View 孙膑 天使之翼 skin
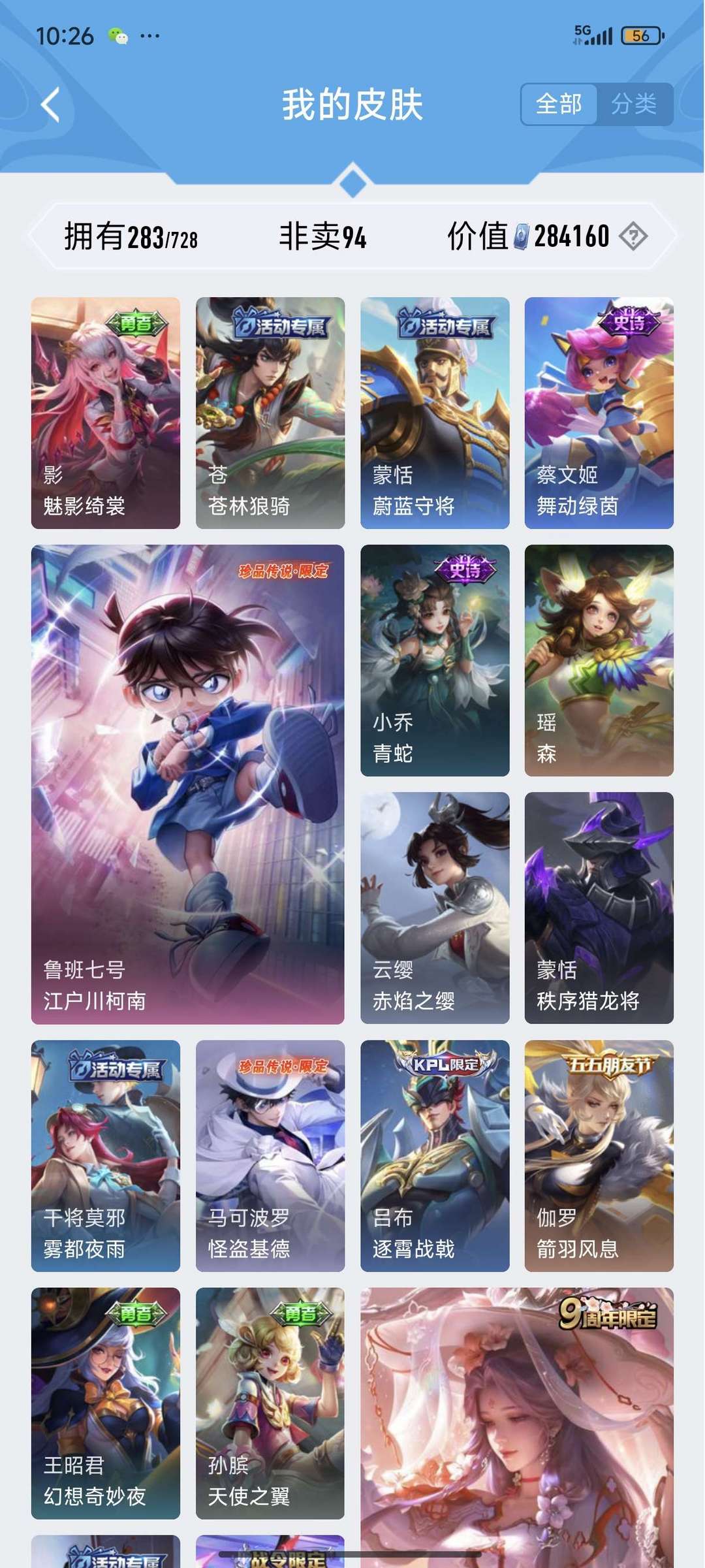 tap(270, 1403)
